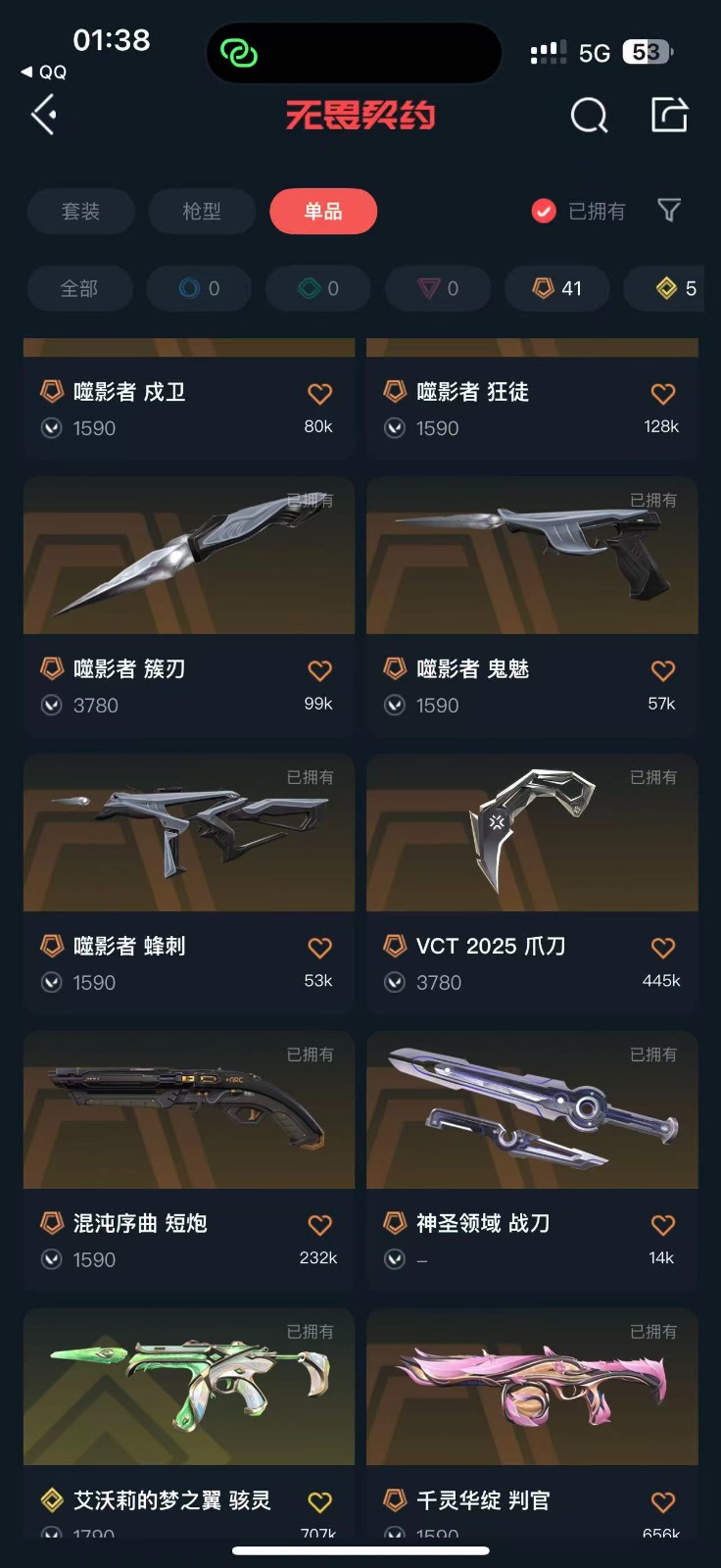Viewport: 721px width, 1568px height.
Task: Open the 噬影者 簇刃 skin card
Action: tap(189, 606)
